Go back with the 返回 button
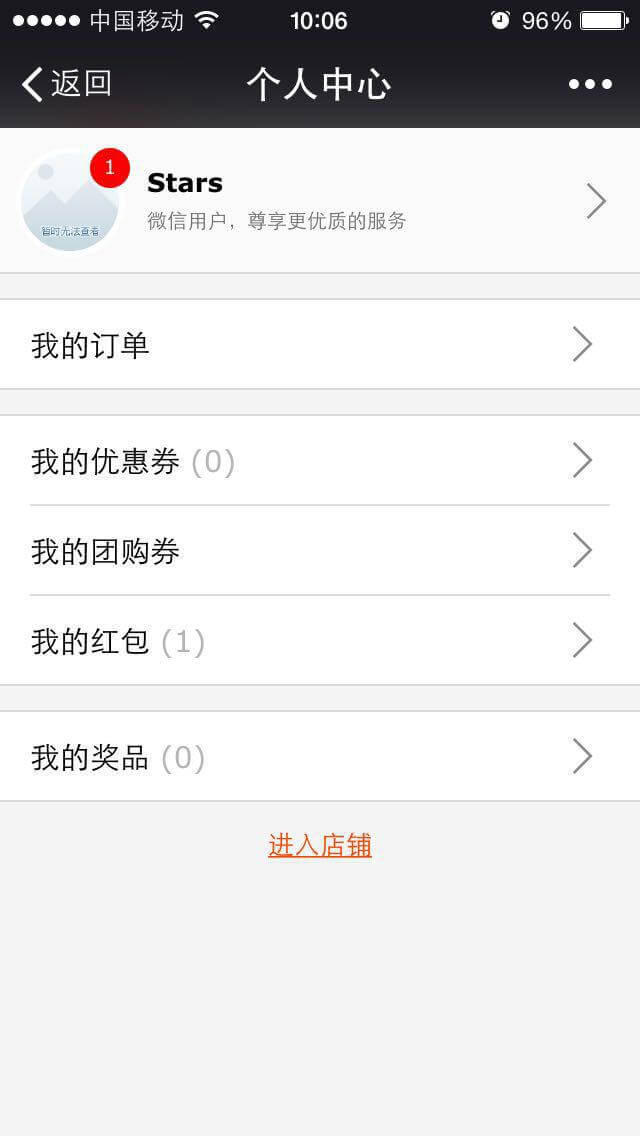The width and height of the screenshot is (640, 1136). tap(66, 84)
